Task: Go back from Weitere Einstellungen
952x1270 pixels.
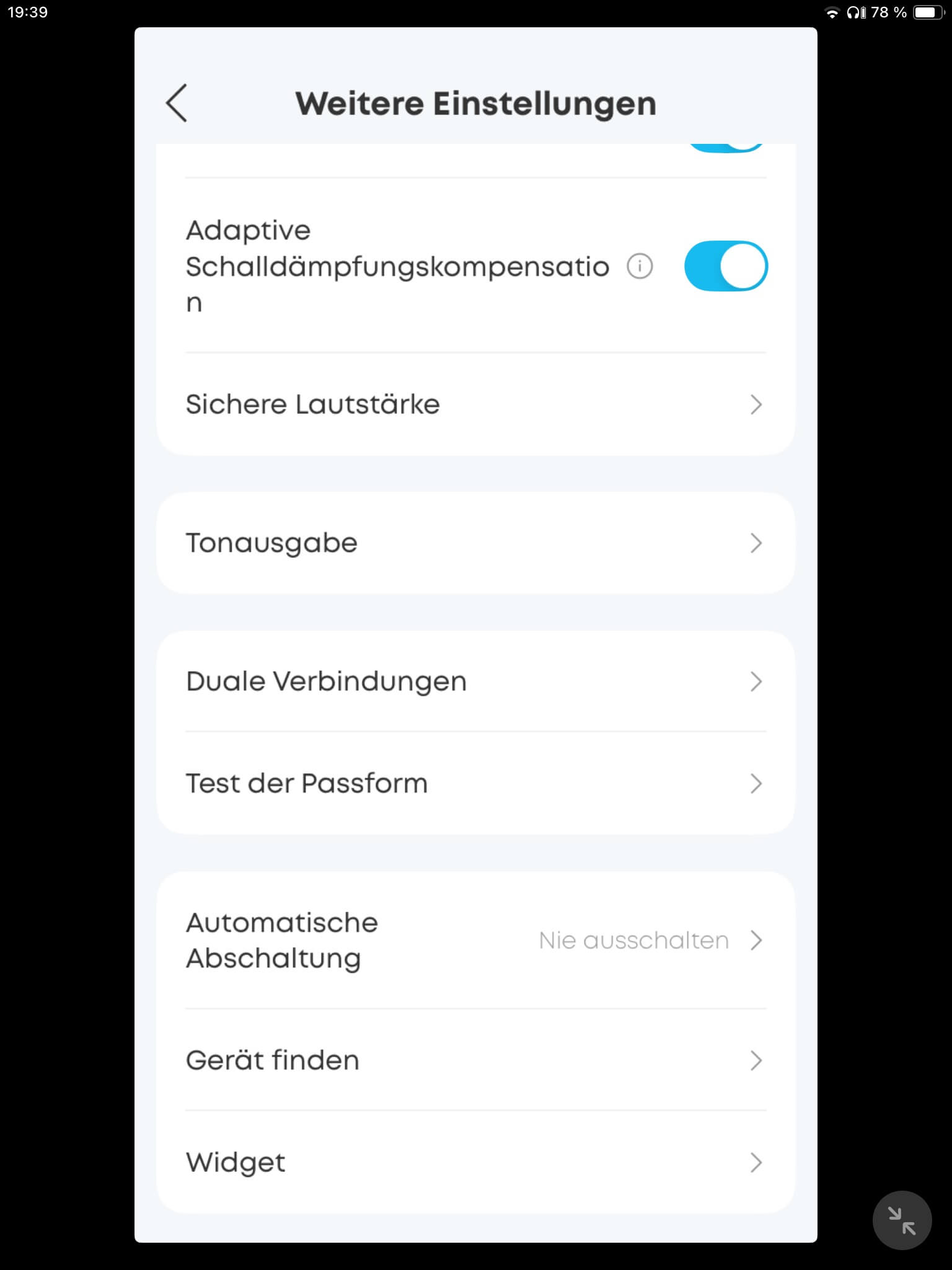Action: tap(177, 103)
